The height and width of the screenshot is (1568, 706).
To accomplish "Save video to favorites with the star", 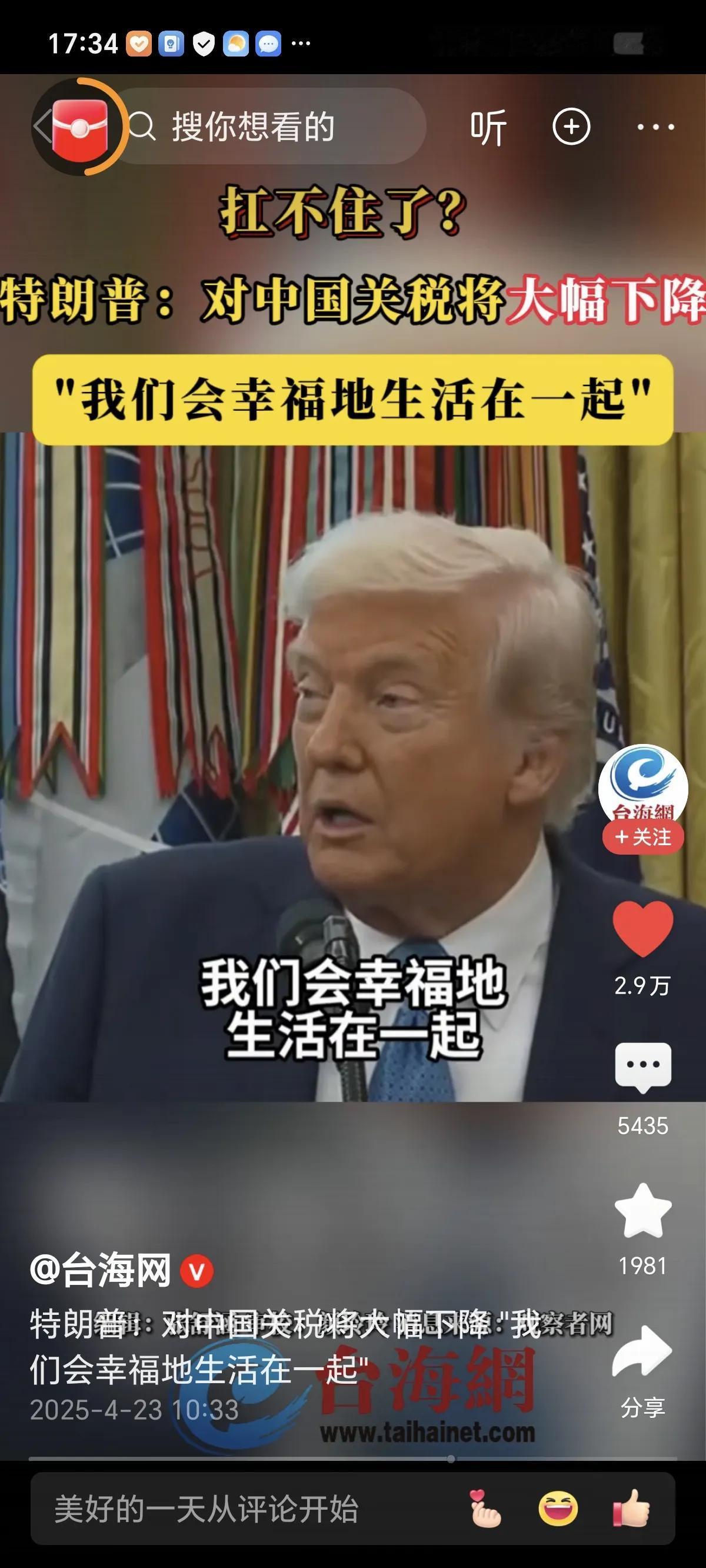I will click(642, 1211).
